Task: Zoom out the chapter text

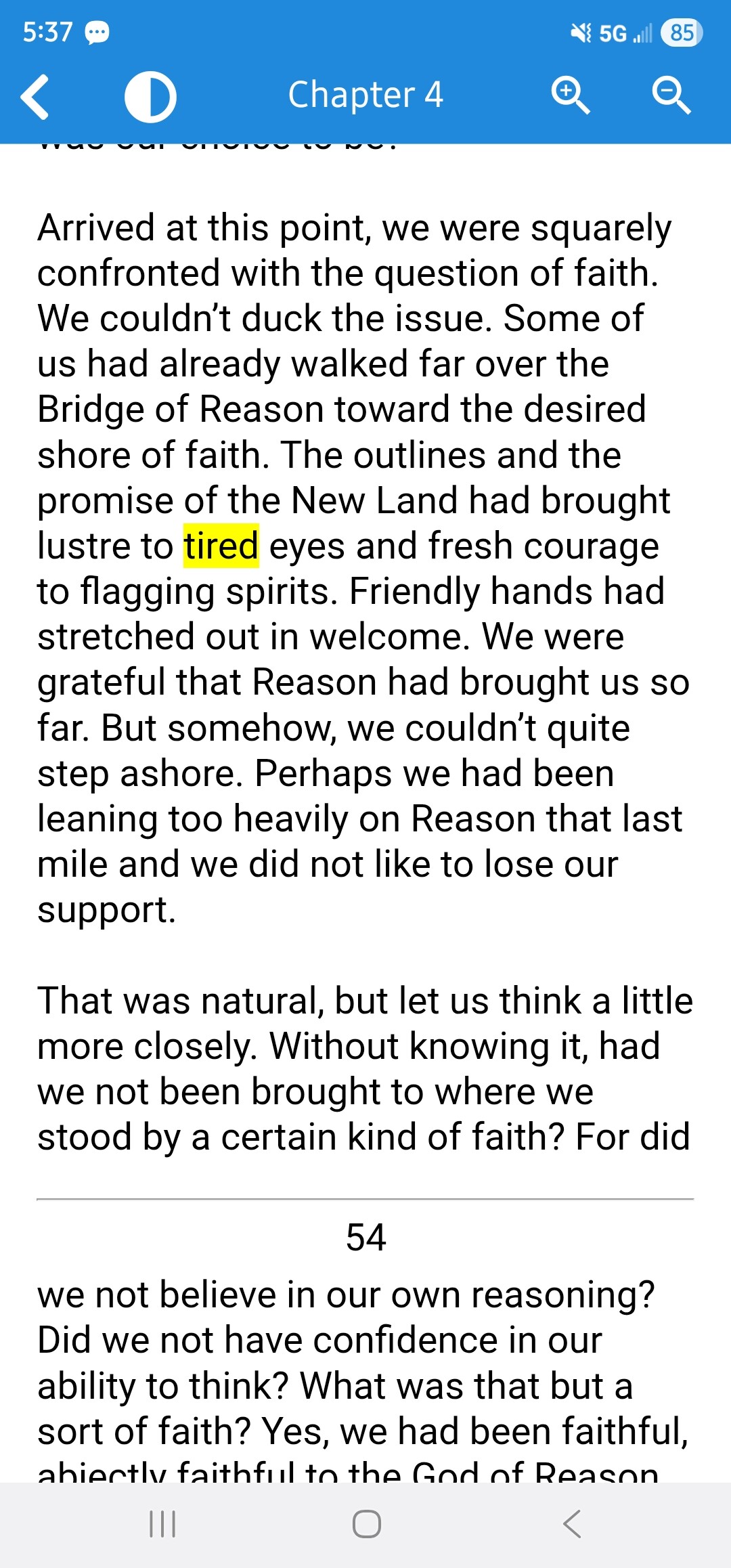Action: [x=671, y=95]
